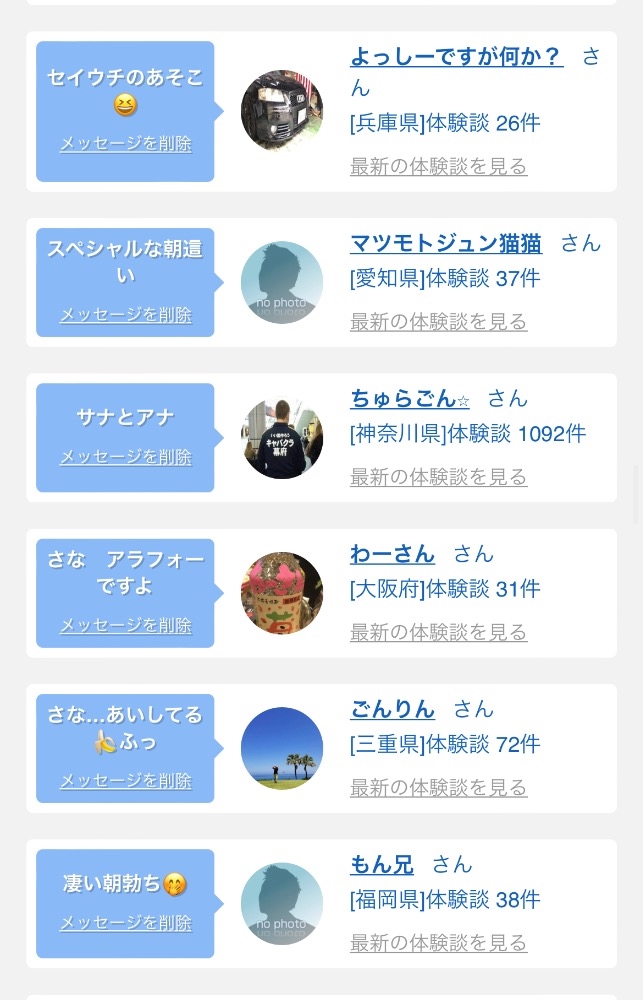Screen dimensions: 643x1000
Task: Delete the さな アラフォーですよ message
Action: (125, 626)
